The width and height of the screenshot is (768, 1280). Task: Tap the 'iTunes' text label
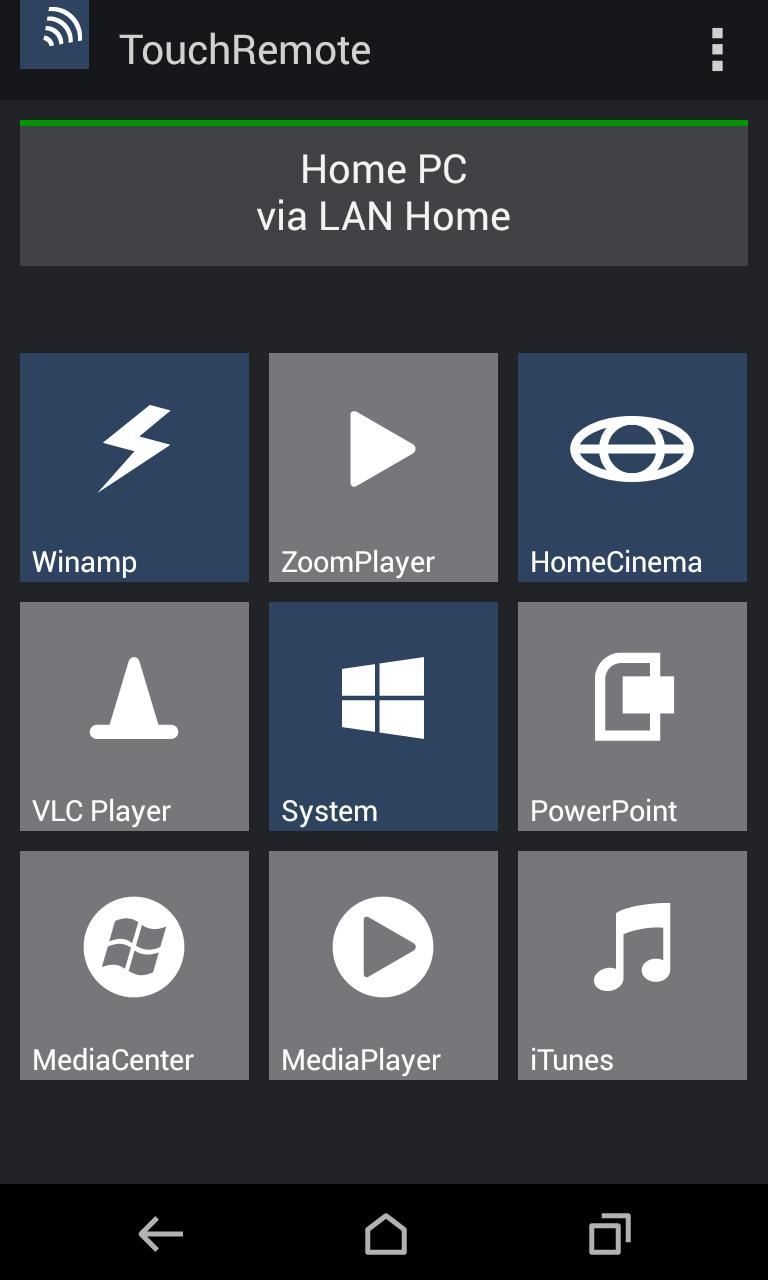[571, 1061]
